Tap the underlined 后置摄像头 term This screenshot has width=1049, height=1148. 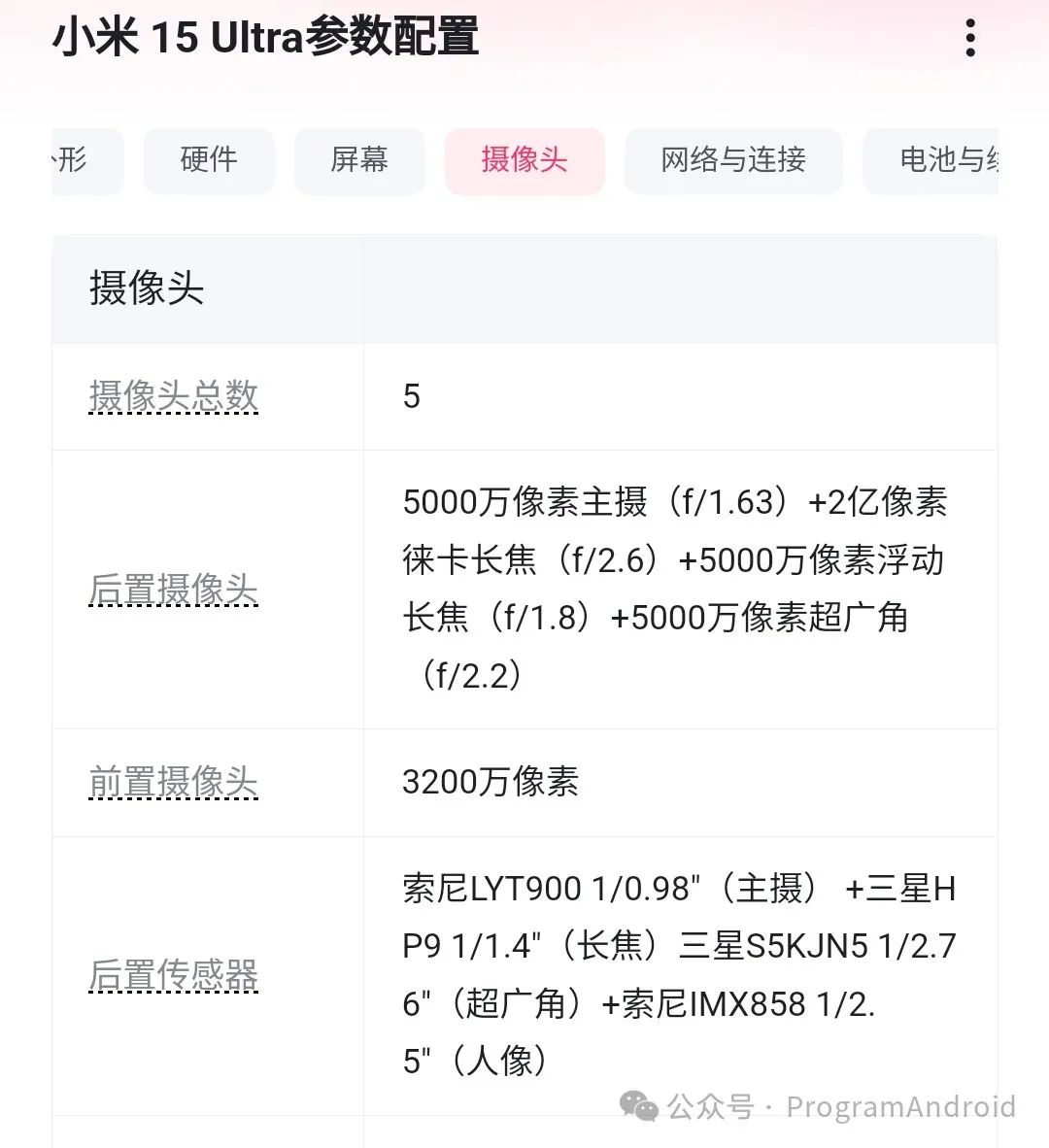tap(174, 590)
